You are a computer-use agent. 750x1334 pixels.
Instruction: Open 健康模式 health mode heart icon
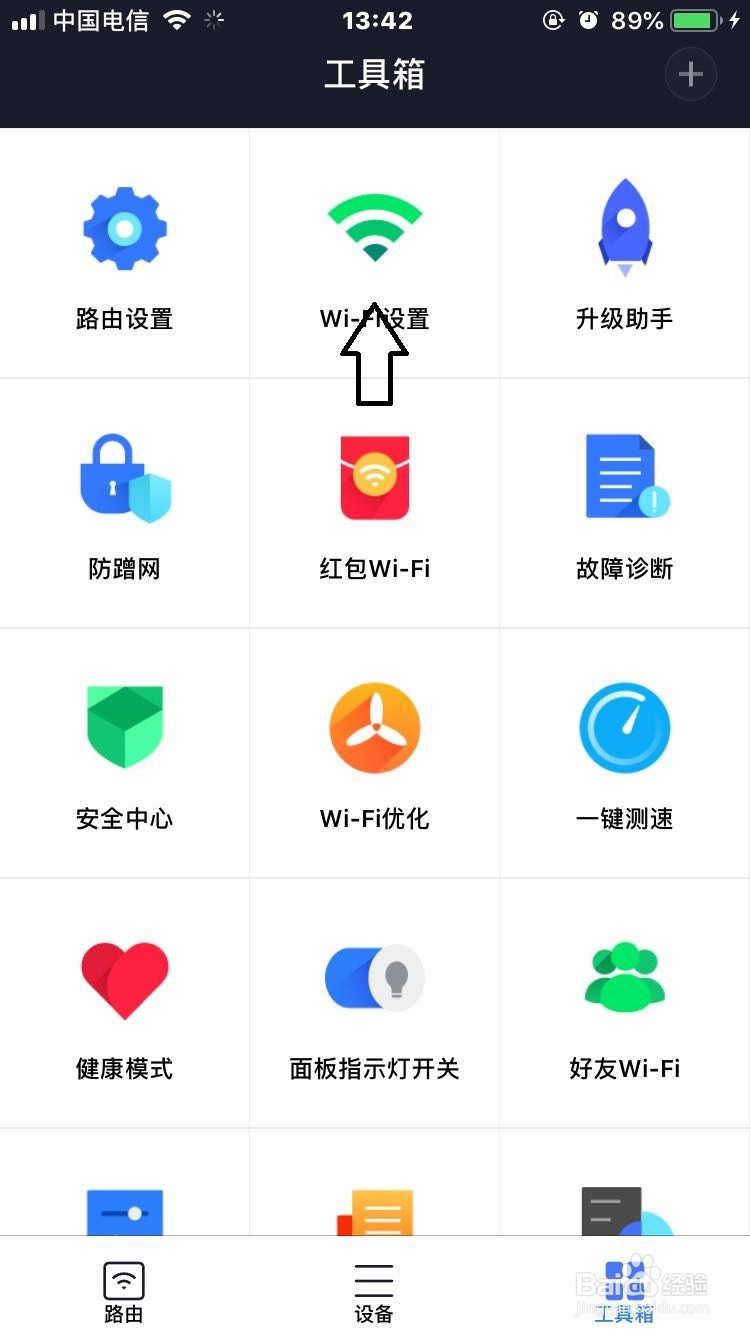[124, 978]
